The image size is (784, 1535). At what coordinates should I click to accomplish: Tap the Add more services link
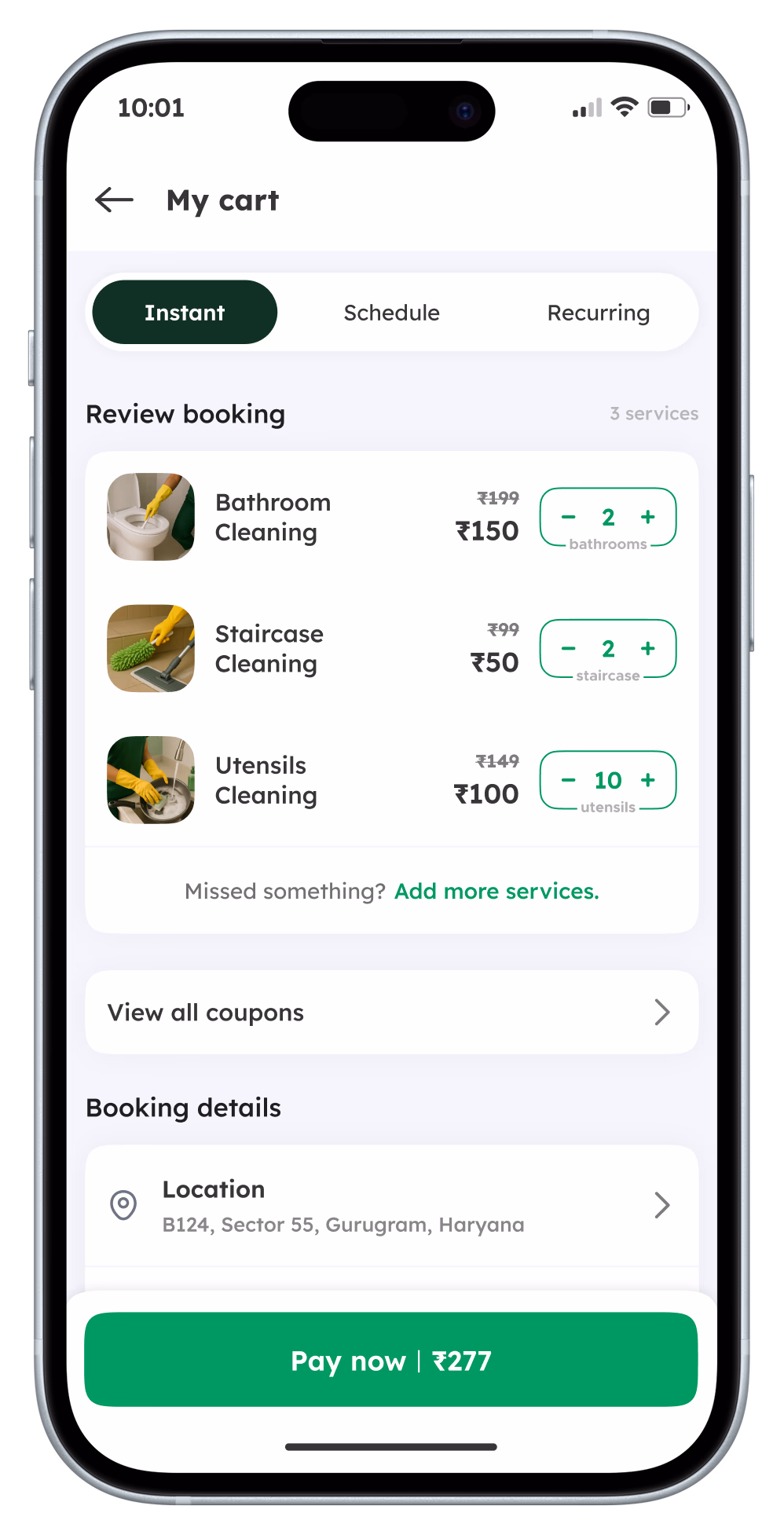click(x=496, y=892)
